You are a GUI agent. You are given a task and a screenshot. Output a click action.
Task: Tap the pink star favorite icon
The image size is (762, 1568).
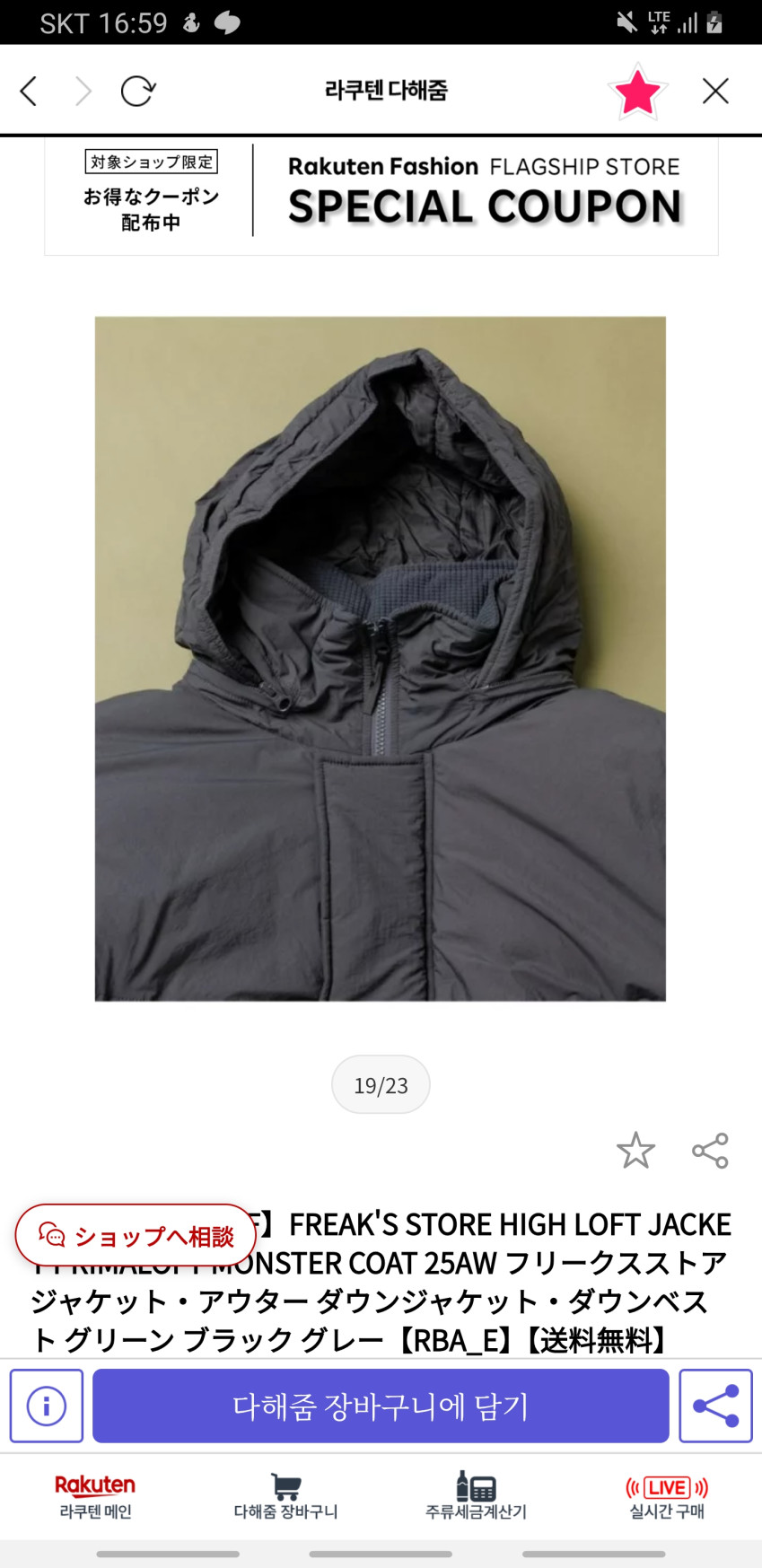coord(637,92)
